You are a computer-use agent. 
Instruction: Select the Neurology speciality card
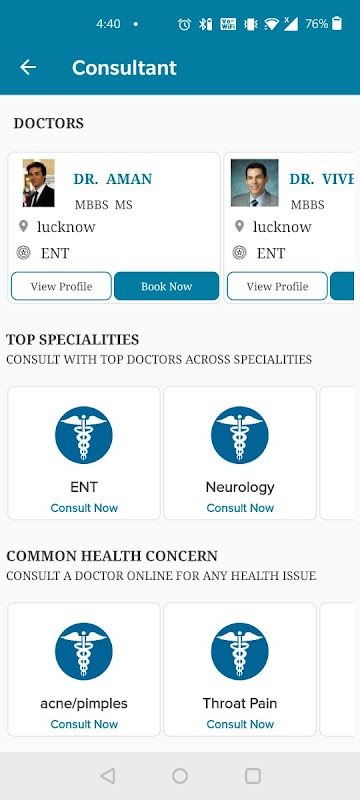click(x=240, y=453)
